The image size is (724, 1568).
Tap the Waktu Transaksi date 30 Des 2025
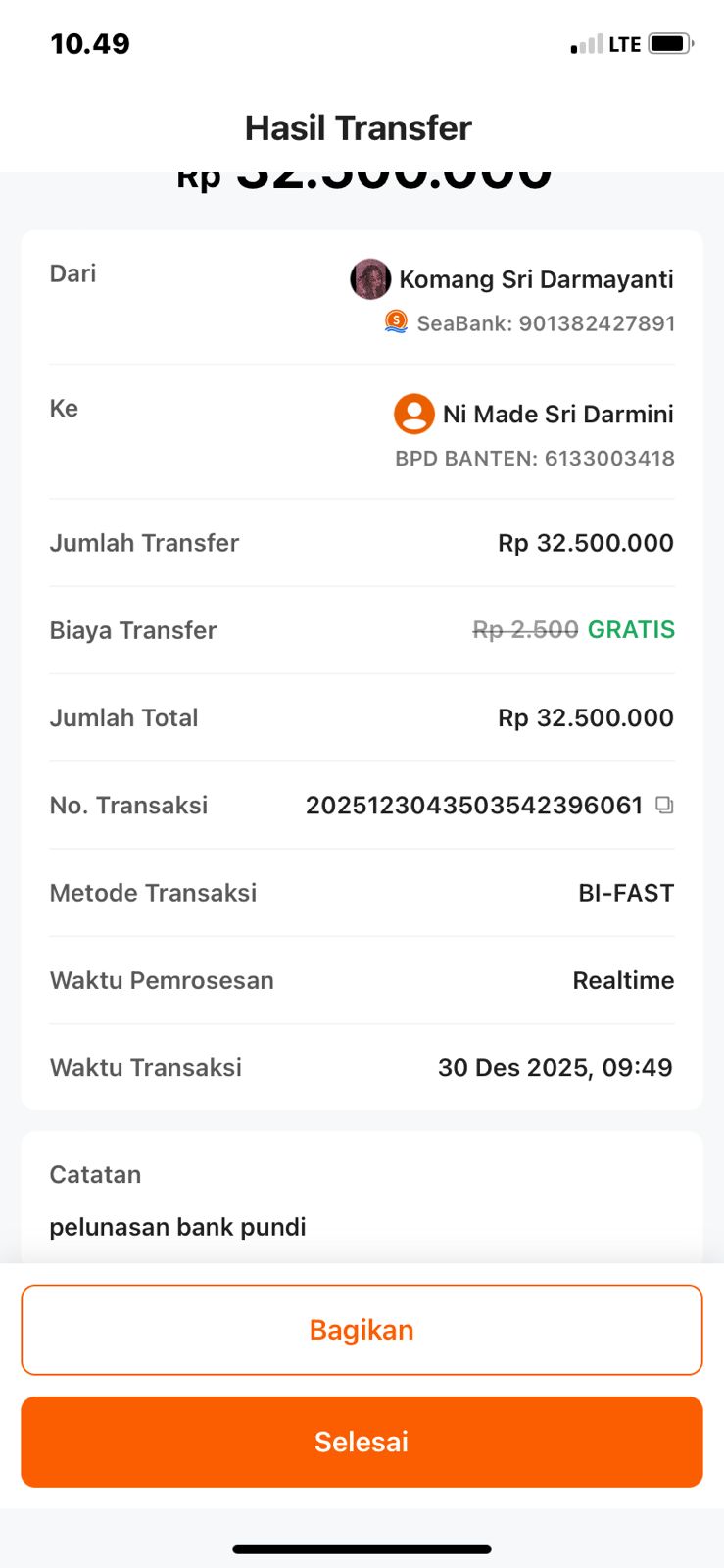(555, 1067)
